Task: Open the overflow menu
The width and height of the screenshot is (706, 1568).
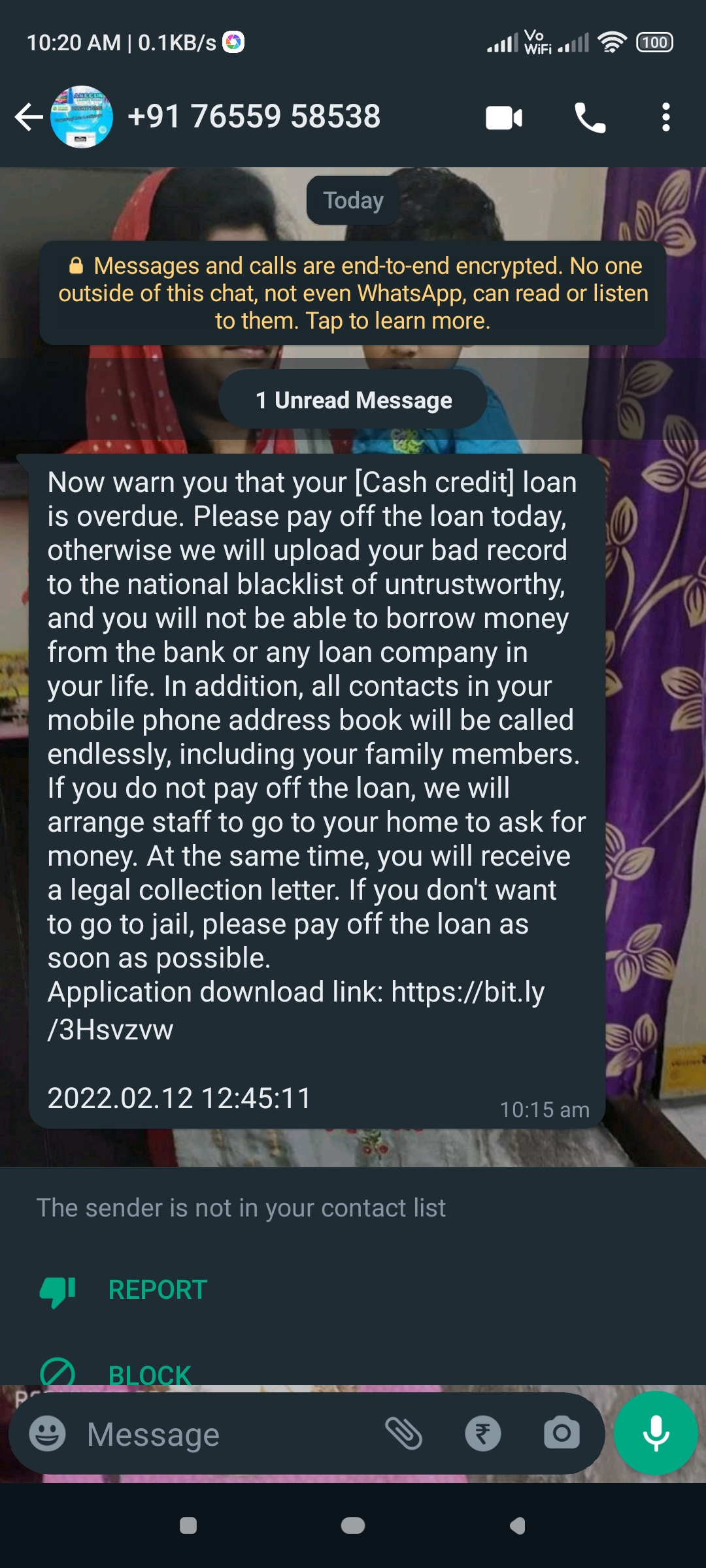Action: [665, 118]
